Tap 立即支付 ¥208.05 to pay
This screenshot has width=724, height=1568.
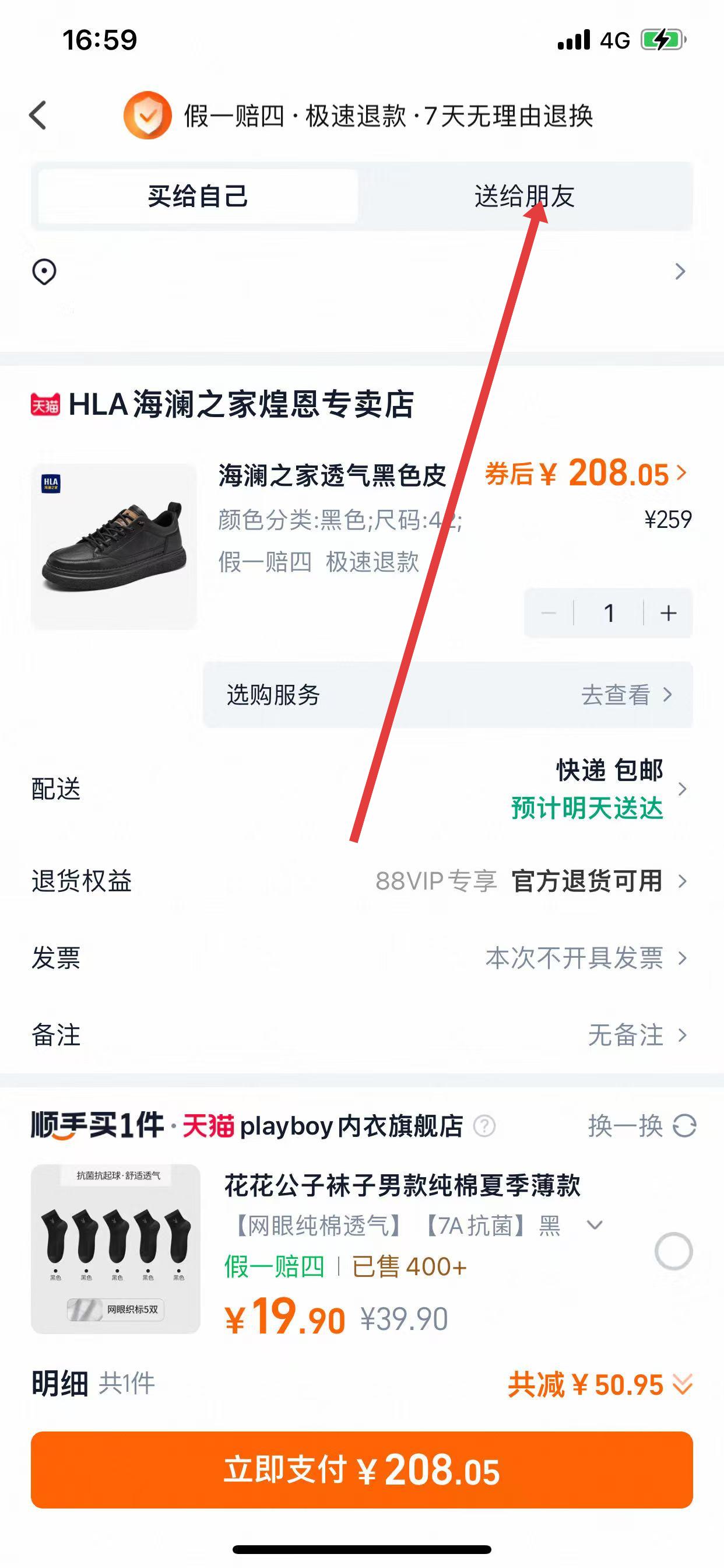click(361, 1469)
